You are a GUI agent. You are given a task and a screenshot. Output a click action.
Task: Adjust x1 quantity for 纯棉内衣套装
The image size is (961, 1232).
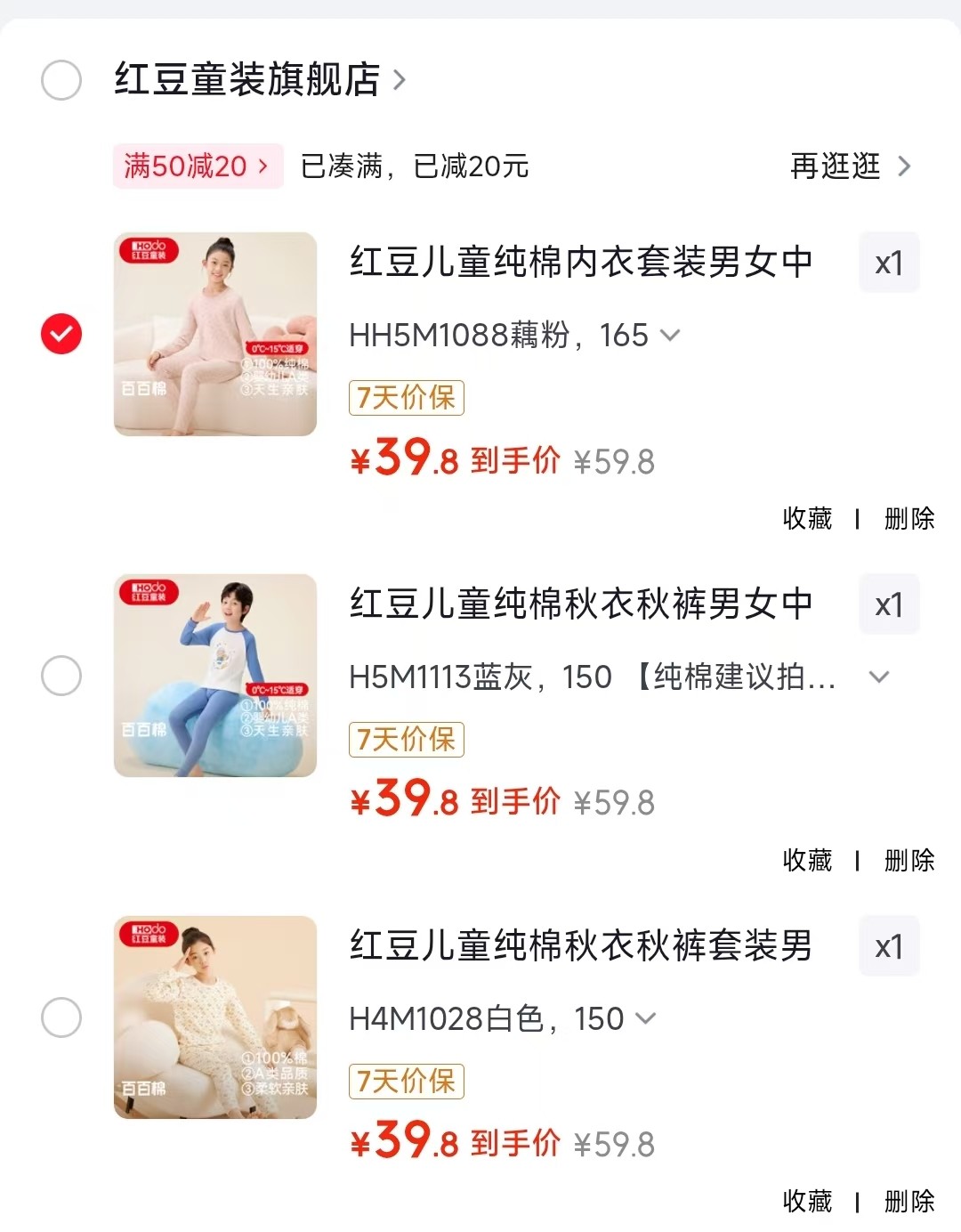point(889,263)
